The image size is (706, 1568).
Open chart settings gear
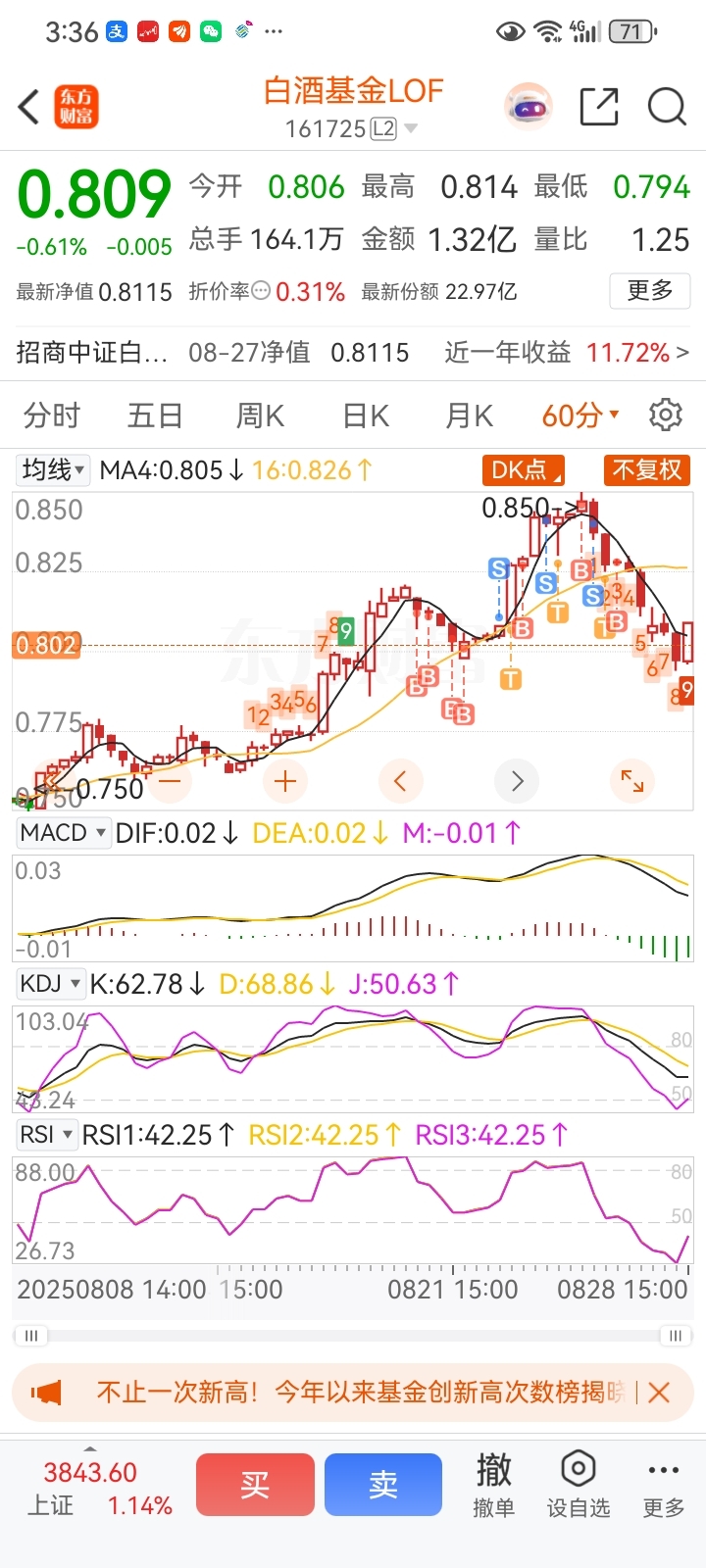[666, 415]
